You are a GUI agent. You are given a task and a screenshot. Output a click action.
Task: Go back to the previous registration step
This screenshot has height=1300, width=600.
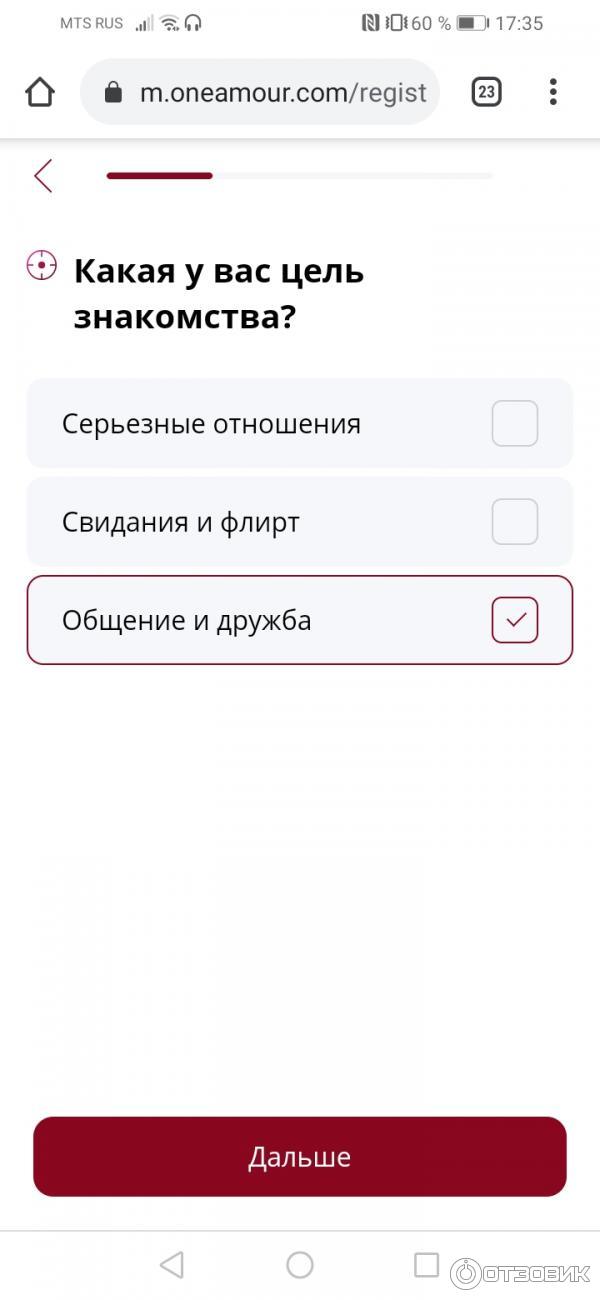43,176
